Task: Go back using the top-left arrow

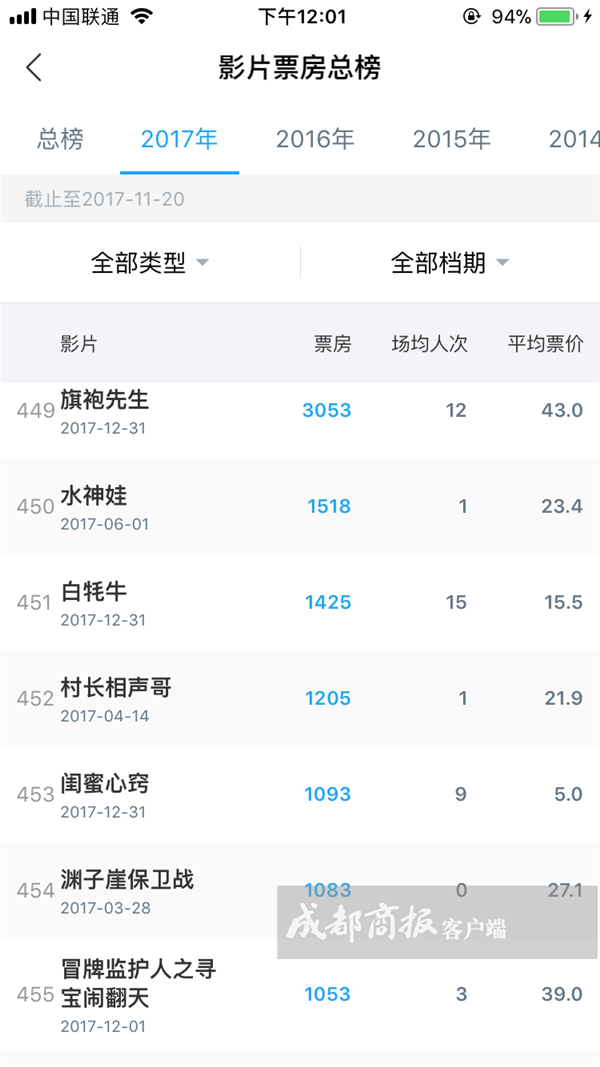Action: [34, 67]
